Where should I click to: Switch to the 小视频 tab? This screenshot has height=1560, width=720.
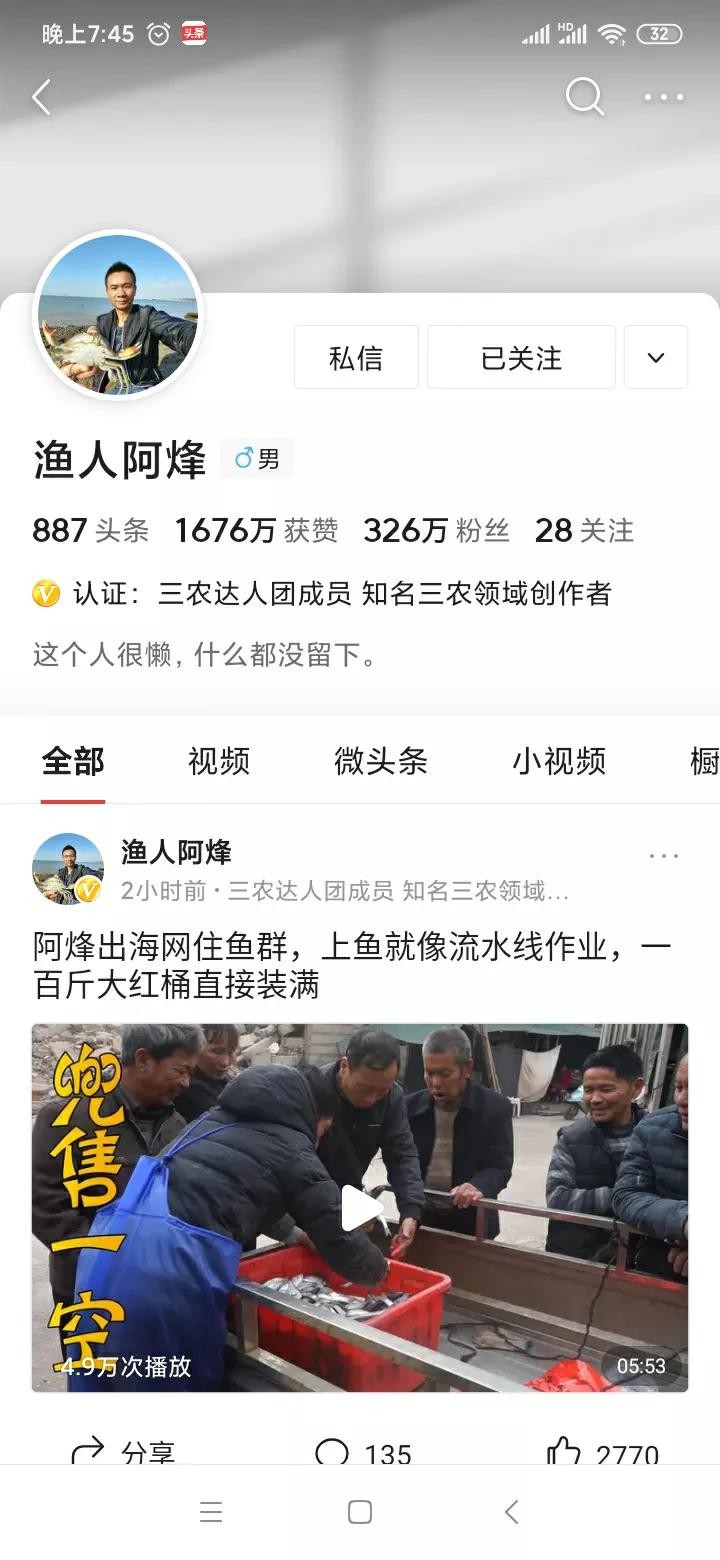click(x=559, y=761)
